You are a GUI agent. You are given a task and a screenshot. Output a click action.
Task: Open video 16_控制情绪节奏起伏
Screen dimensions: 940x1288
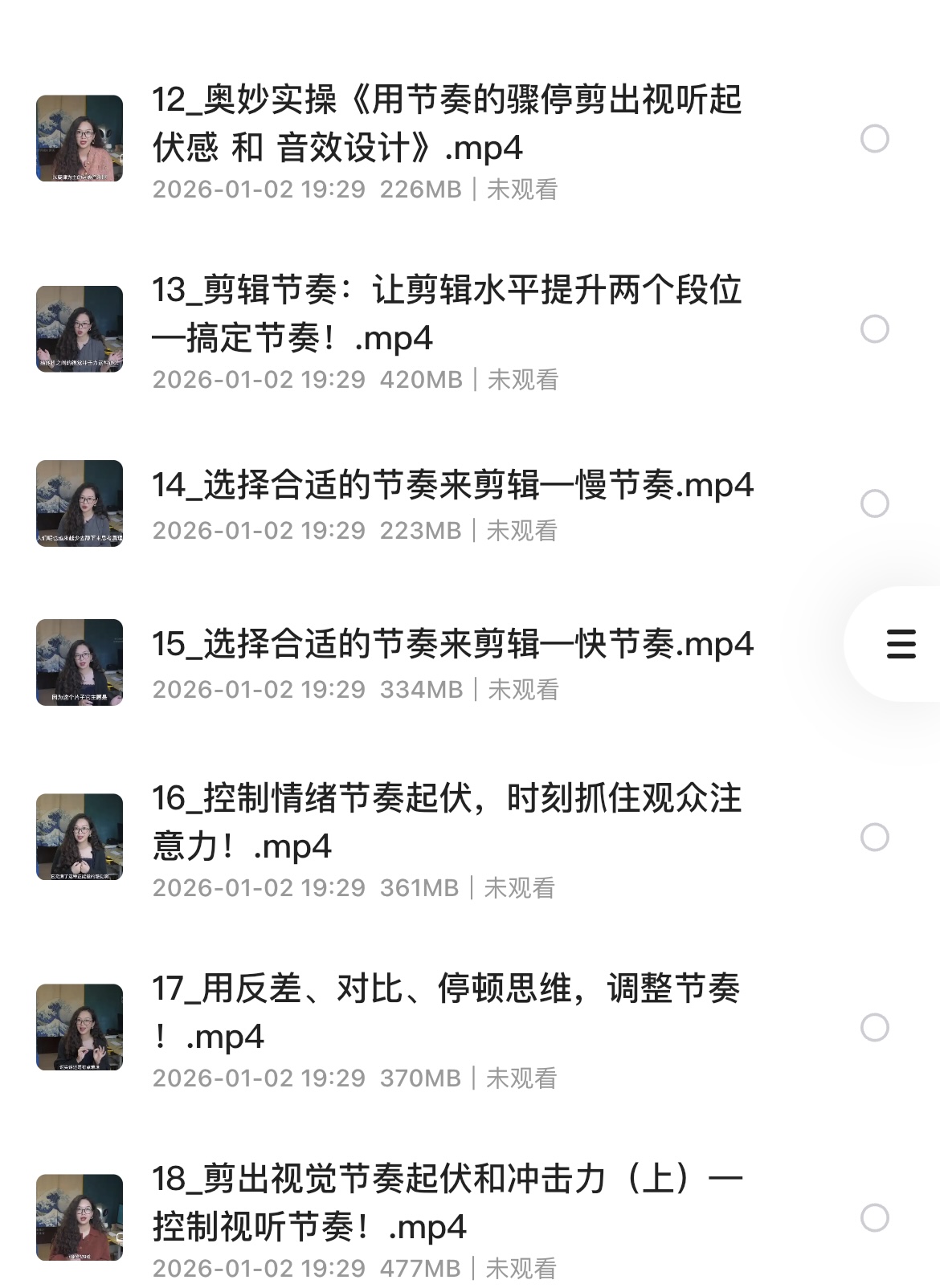446,822
